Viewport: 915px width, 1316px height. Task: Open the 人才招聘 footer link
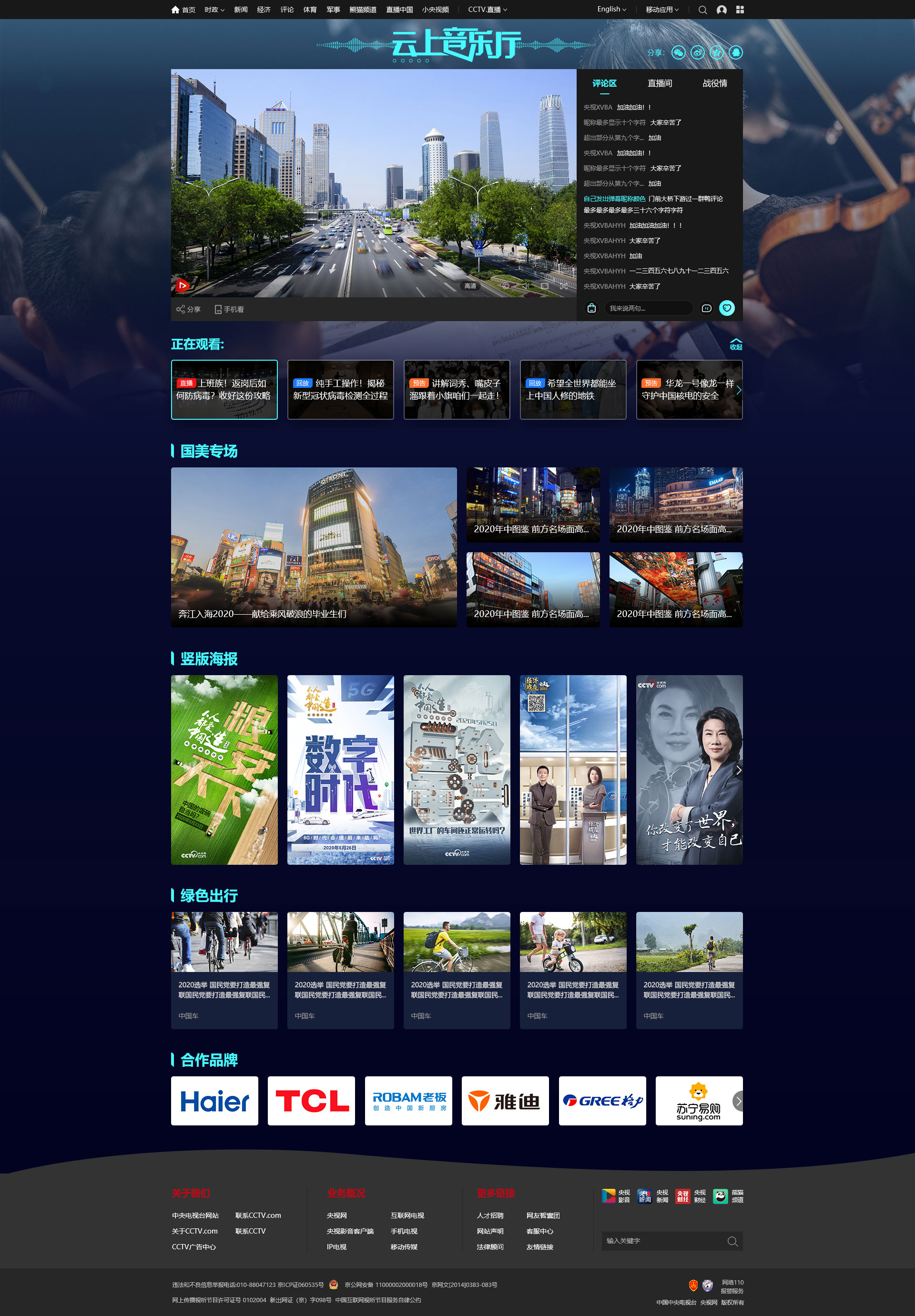(x=489, y=1215)
